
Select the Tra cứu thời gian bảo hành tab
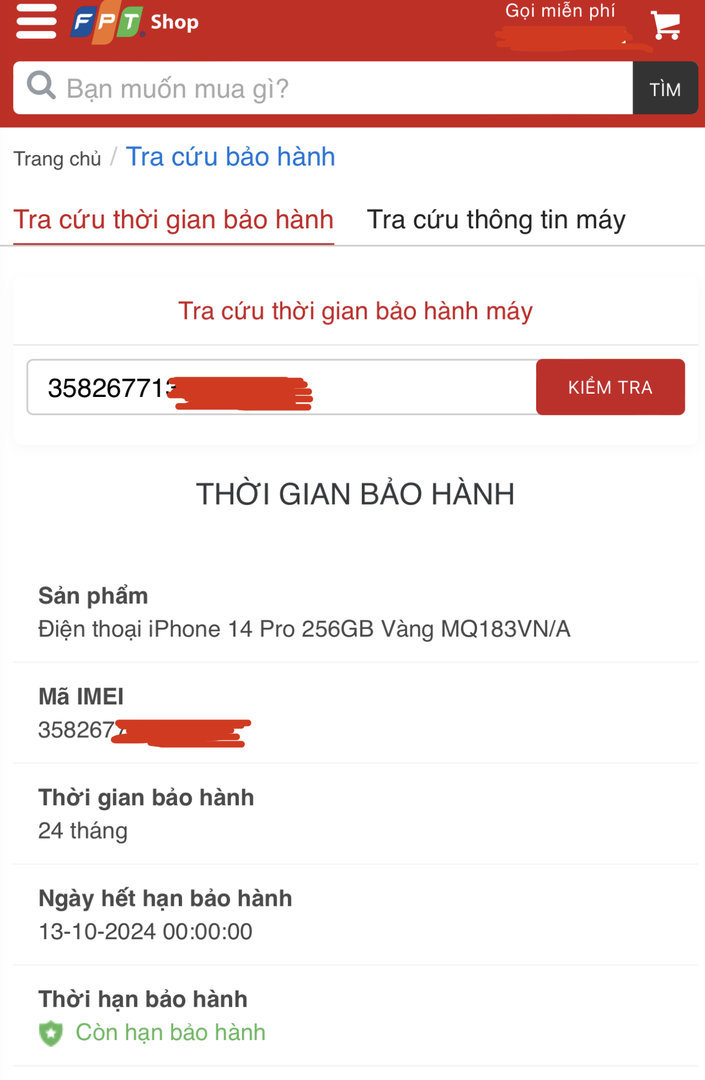click(173, 220)
